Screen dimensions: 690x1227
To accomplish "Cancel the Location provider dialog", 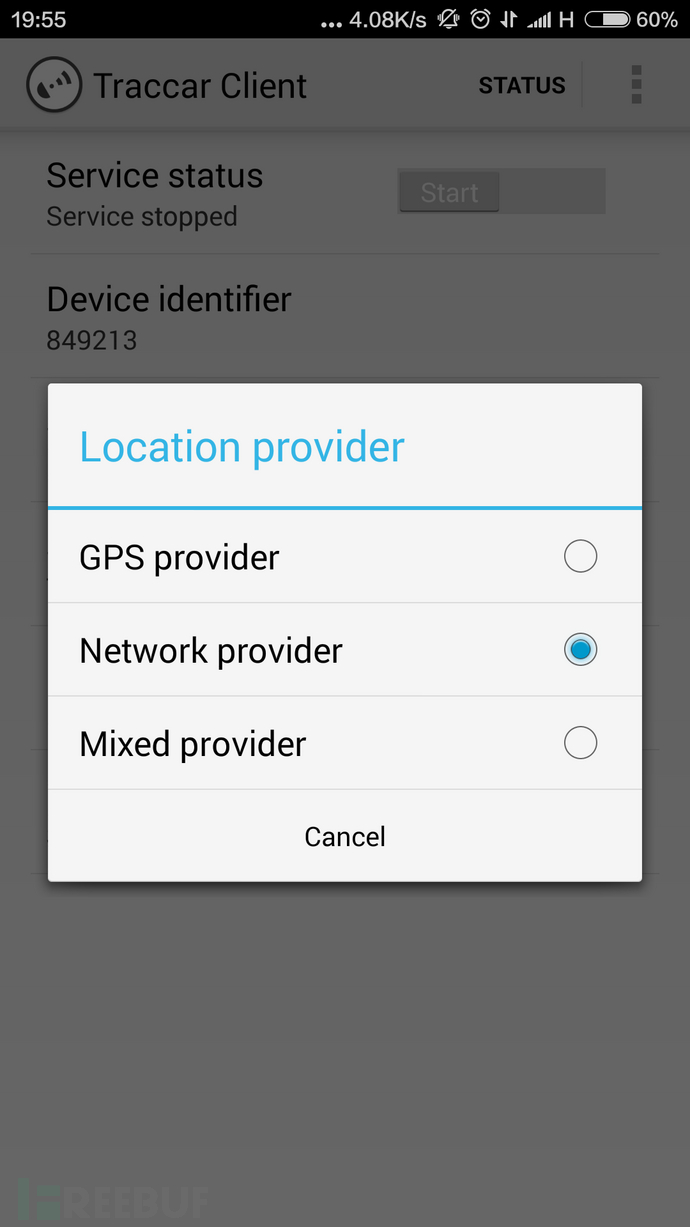I will 344,836.
